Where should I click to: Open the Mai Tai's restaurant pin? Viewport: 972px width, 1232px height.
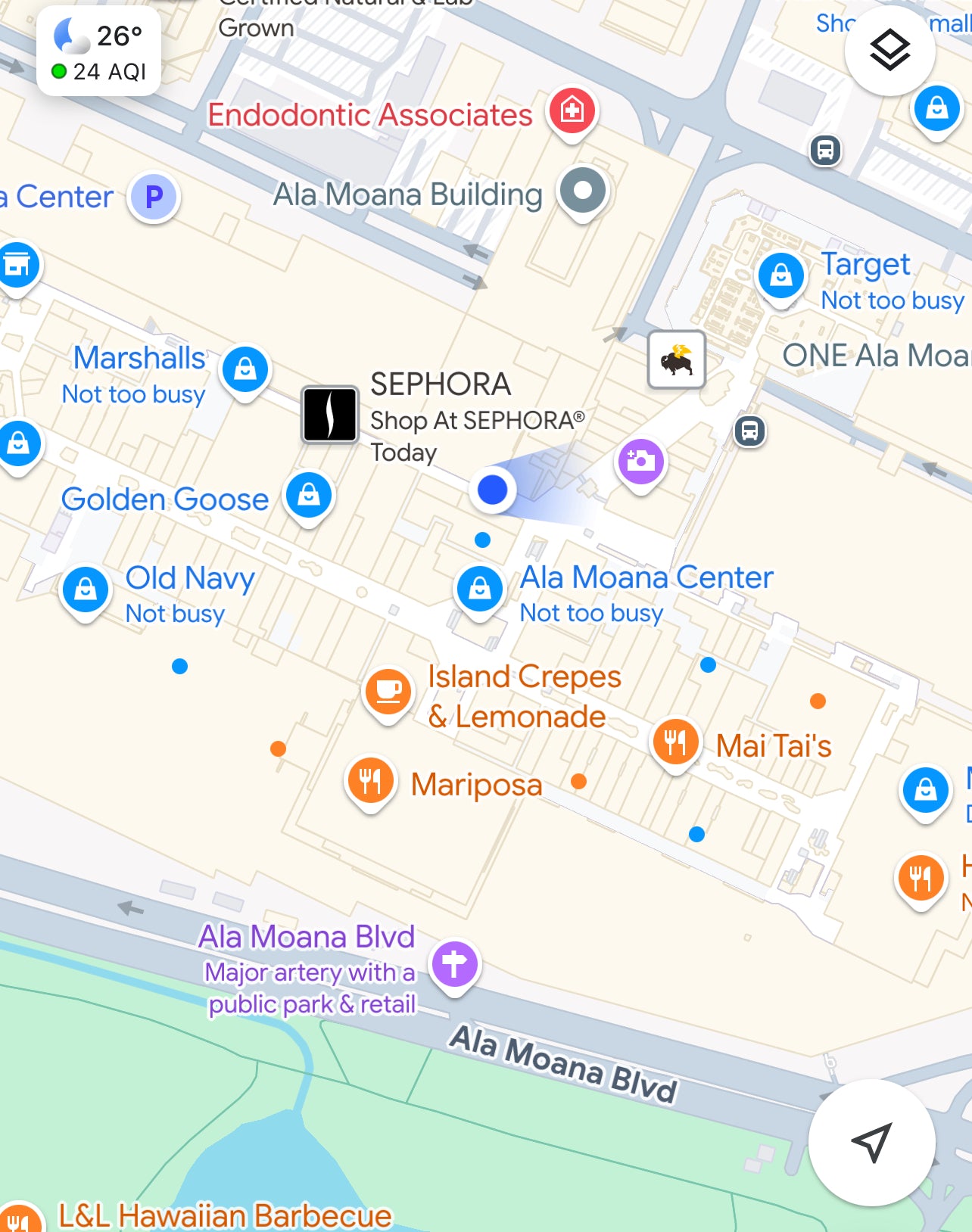[674, 741]
